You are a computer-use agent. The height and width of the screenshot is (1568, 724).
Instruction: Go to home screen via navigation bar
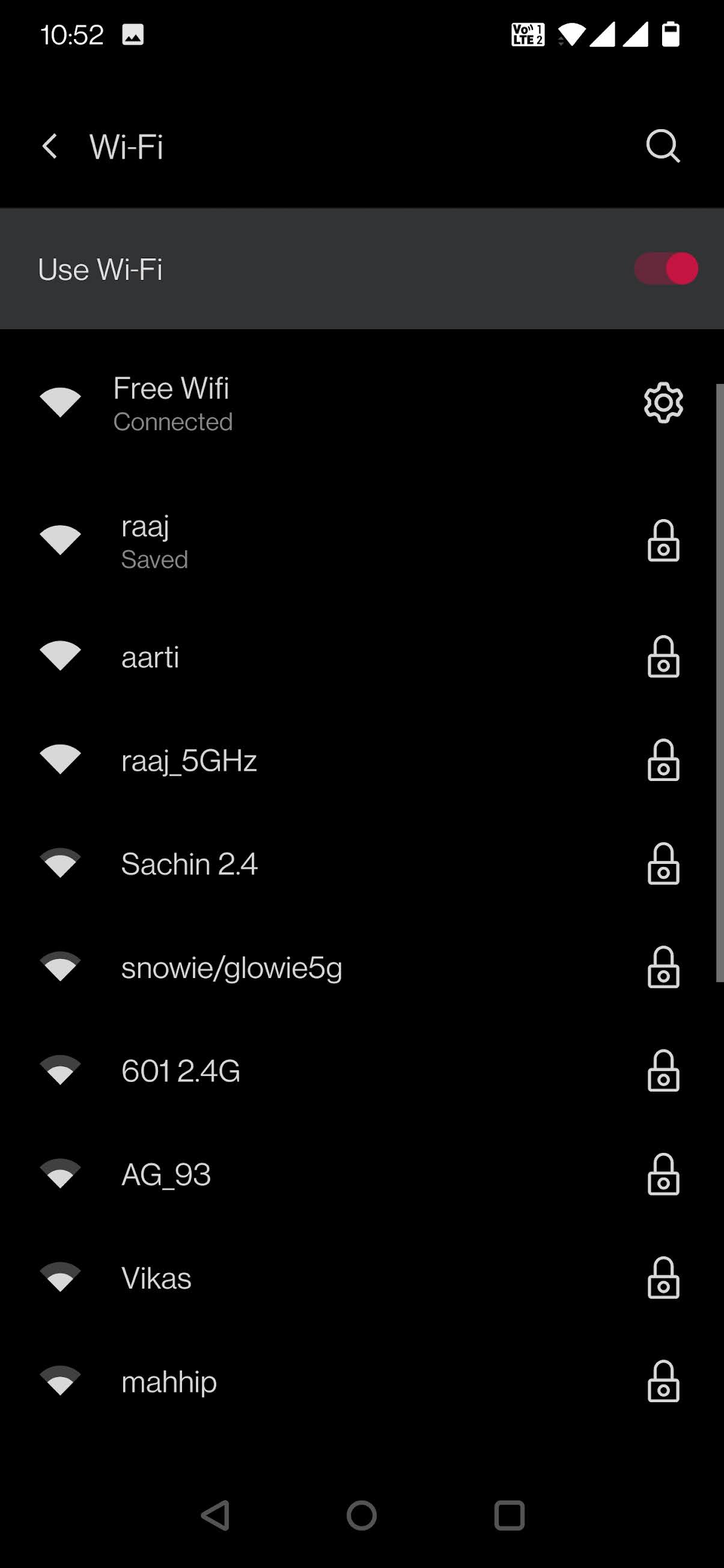tap(362, 1515)
